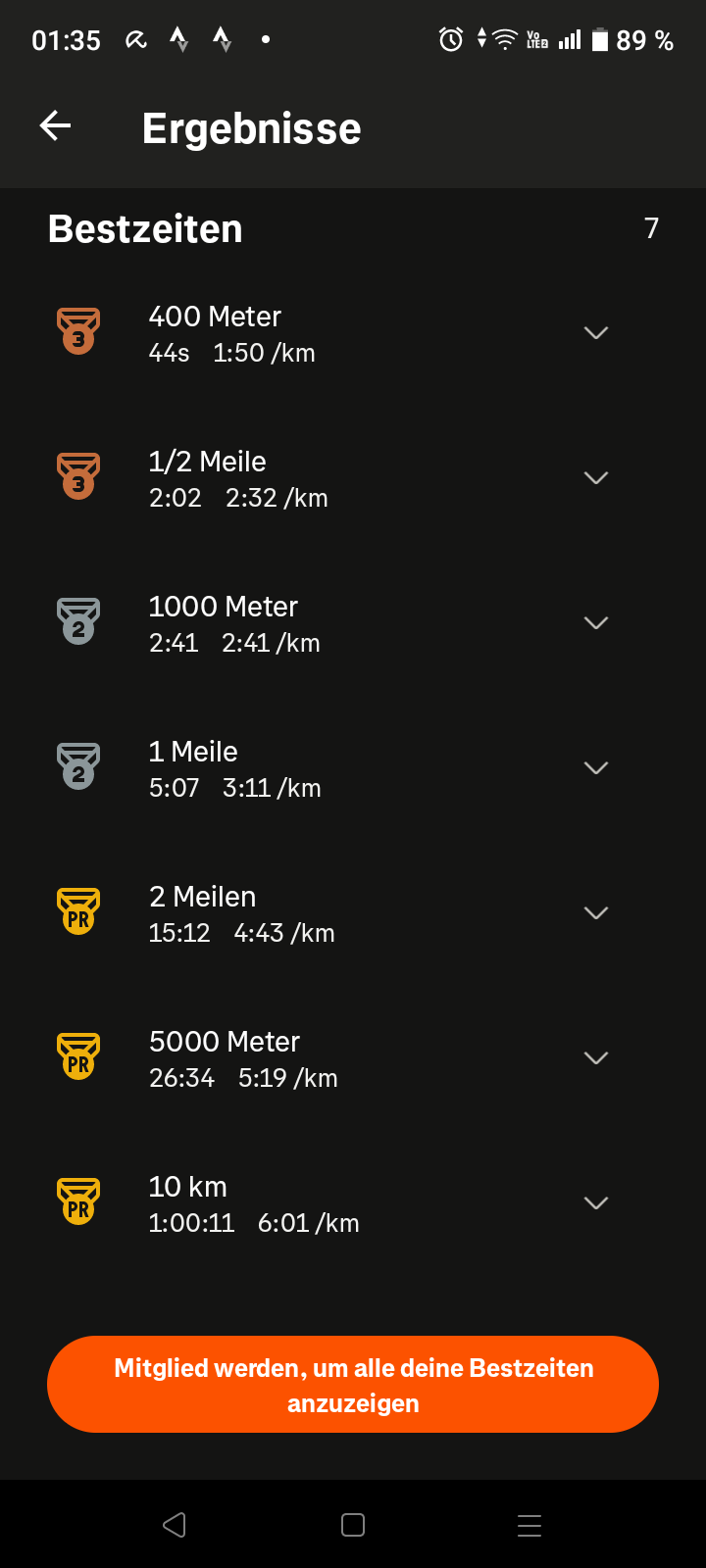Open the system recent apps view
Image resolution: width=706 pixels, height=1568 pixels.
click(x=529, y=1525)
